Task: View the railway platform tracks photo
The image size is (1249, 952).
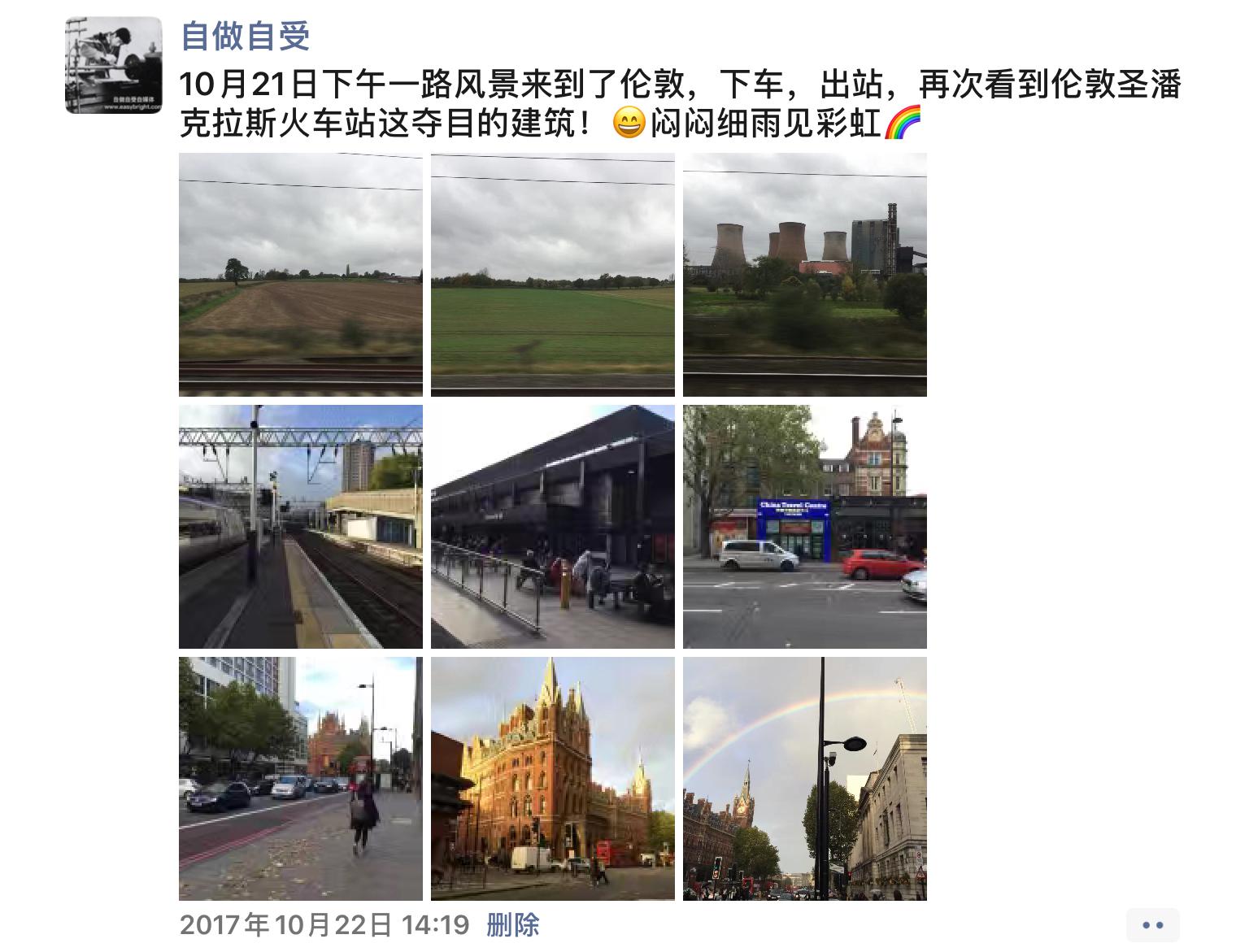Action: (301, 527)
